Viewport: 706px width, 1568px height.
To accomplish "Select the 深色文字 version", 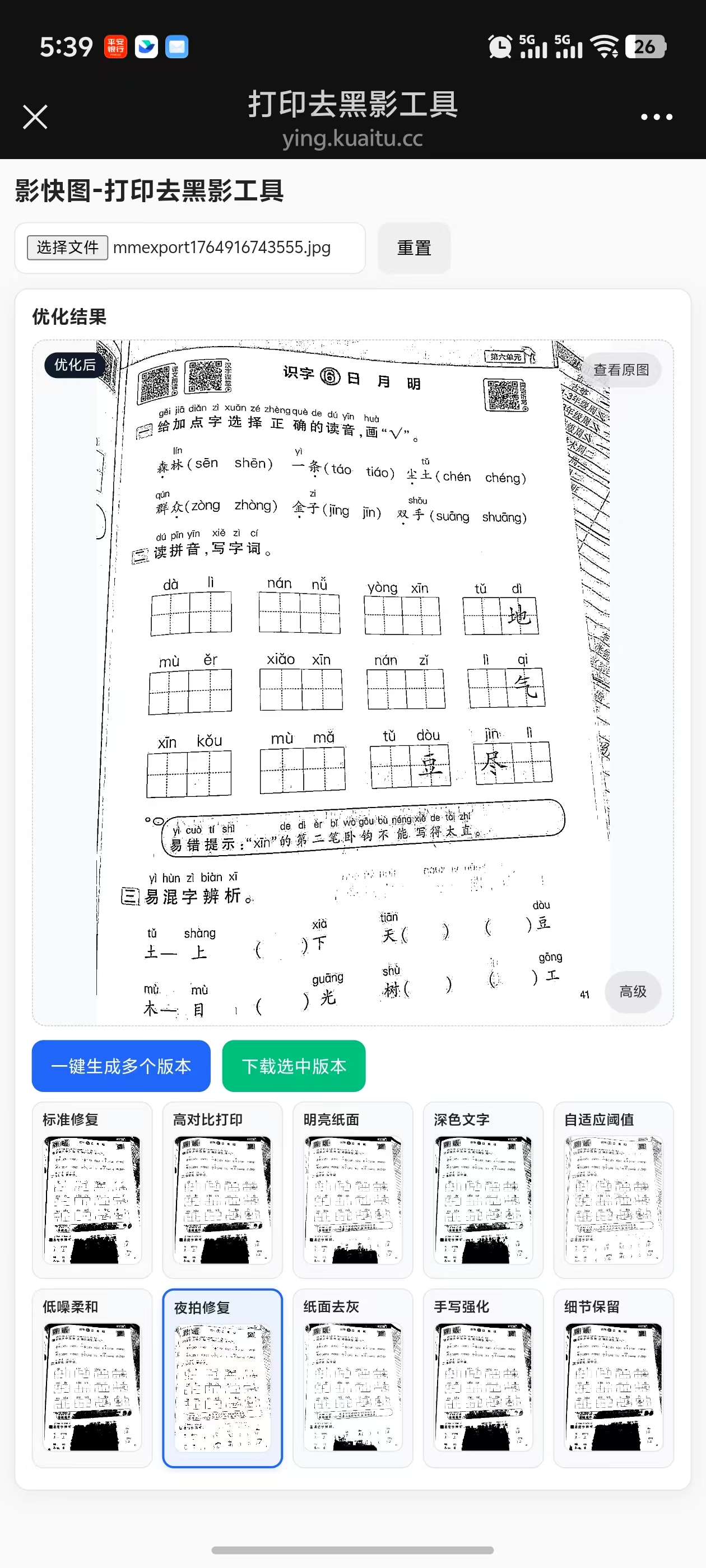I will pos(483,1189).
